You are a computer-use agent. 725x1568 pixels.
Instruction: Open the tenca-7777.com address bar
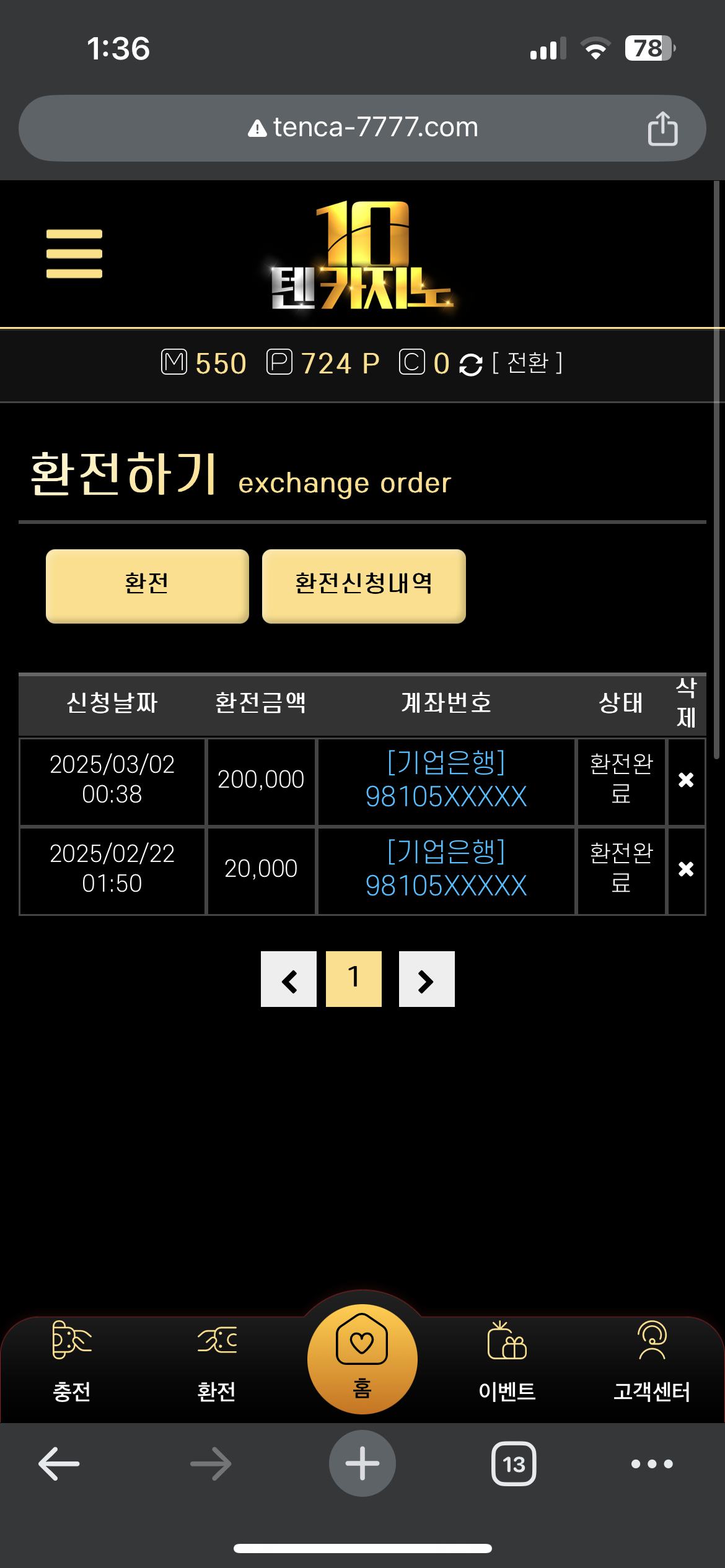(x=362, y=128)
